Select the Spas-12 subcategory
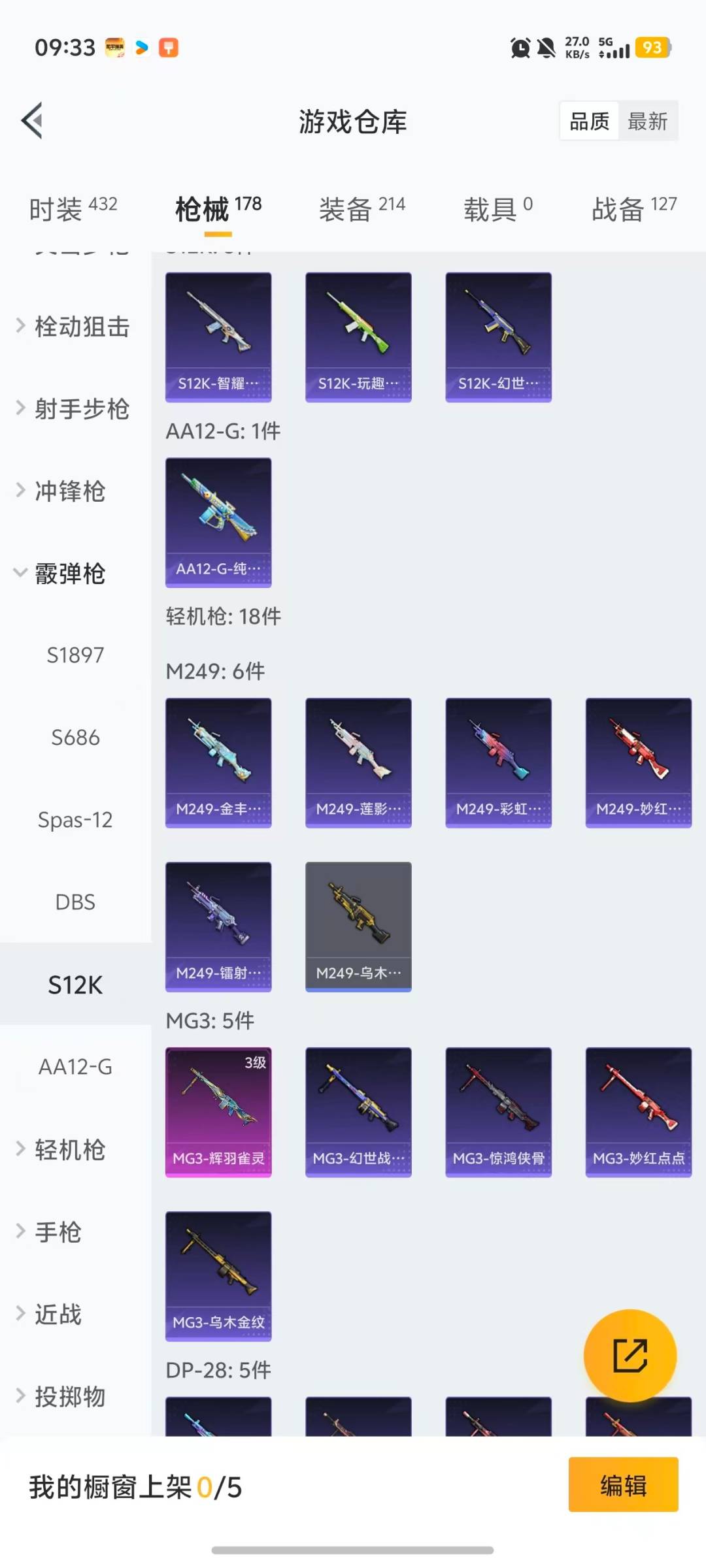The width and height of the screenshot is (706, 1568). pyautogui.click(x=75, y=820)
